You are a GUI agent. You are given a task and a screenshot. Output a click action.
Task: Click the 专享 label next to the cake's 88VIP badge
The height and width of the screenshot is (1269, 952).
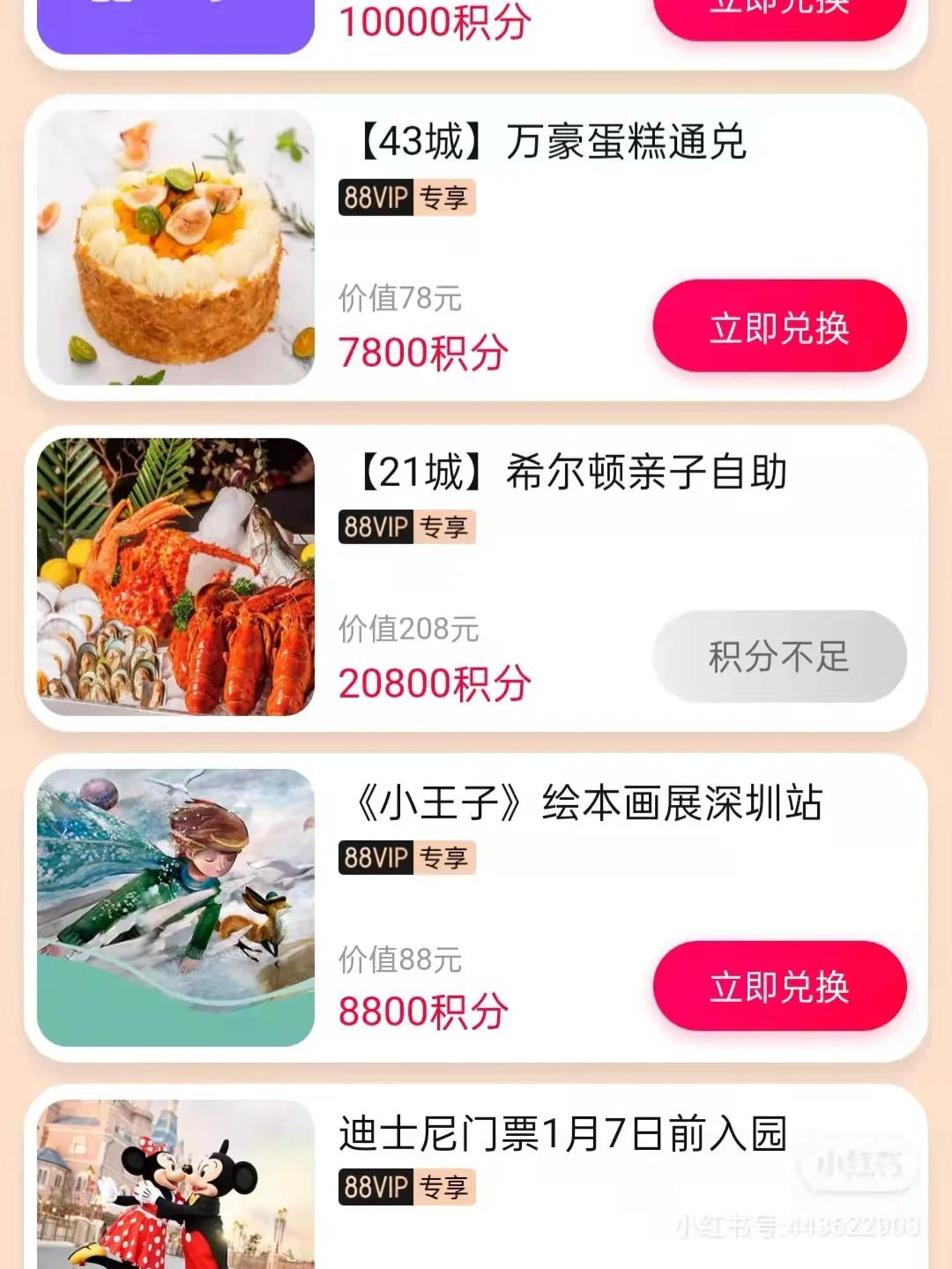click(446, 200)
